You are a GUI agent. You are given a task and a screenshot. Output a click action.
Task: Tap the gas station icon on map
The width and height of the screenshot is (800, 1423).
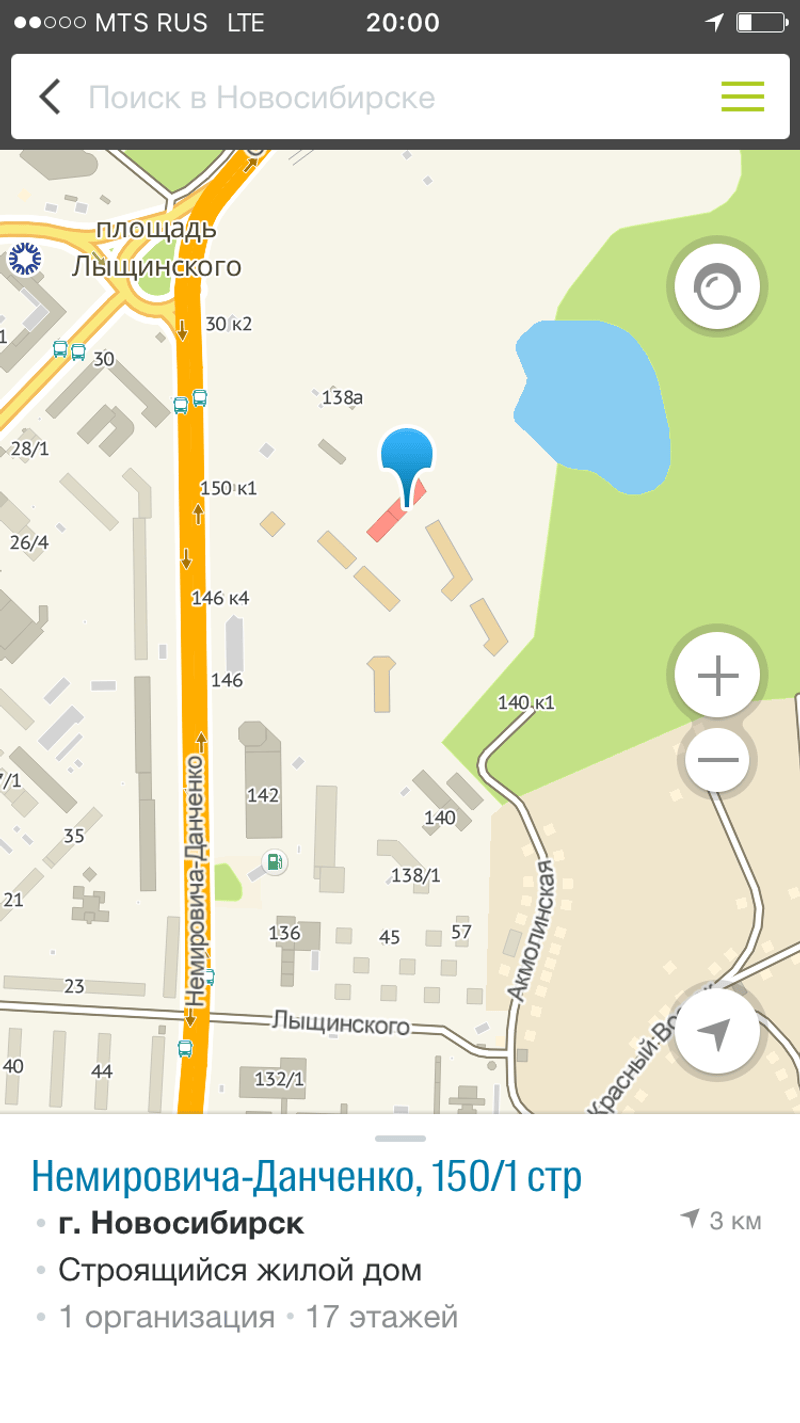pos(274,861)
